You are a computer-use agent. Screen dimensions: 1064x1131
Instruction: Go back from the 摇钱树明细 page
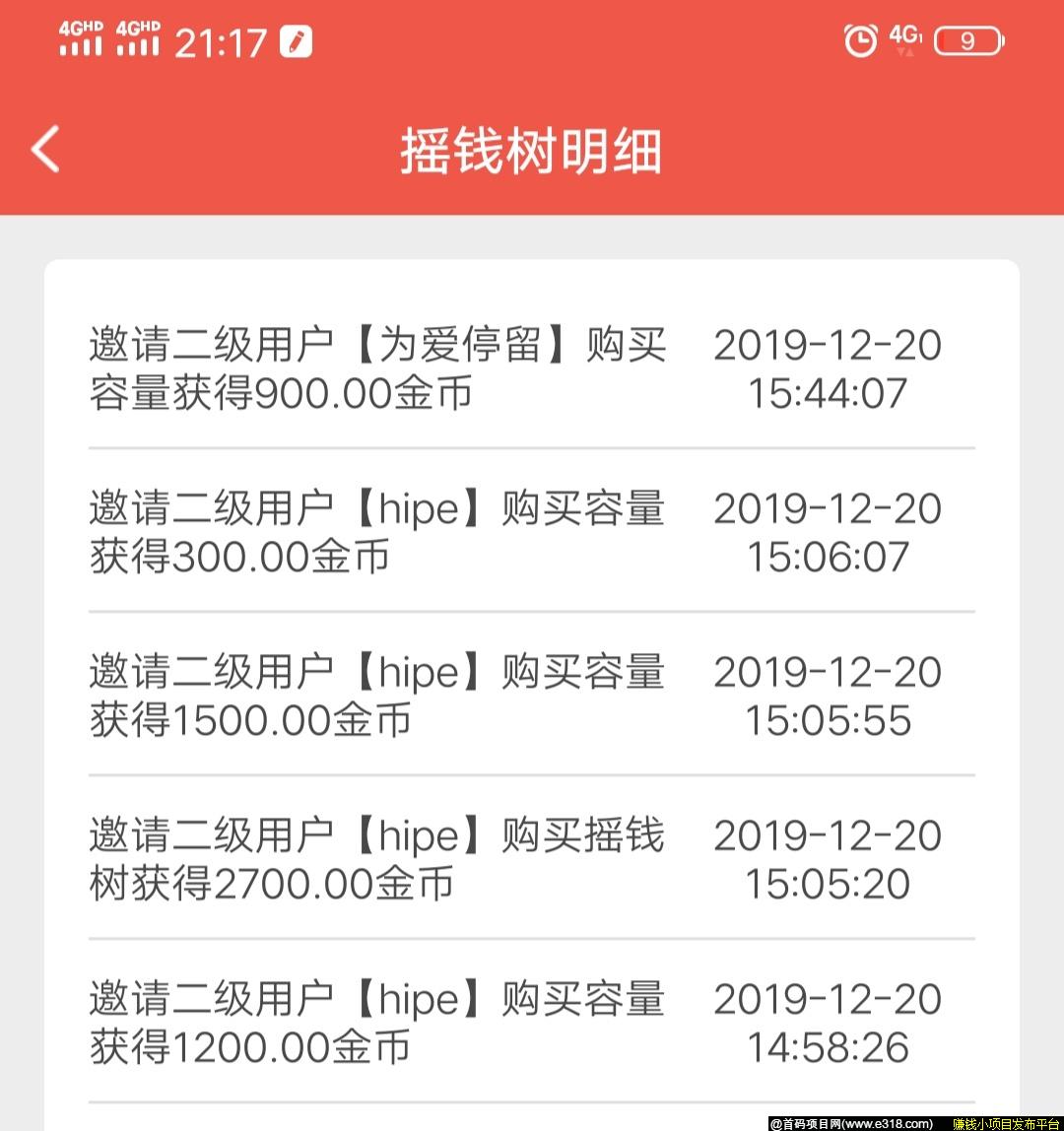point(46,150)
